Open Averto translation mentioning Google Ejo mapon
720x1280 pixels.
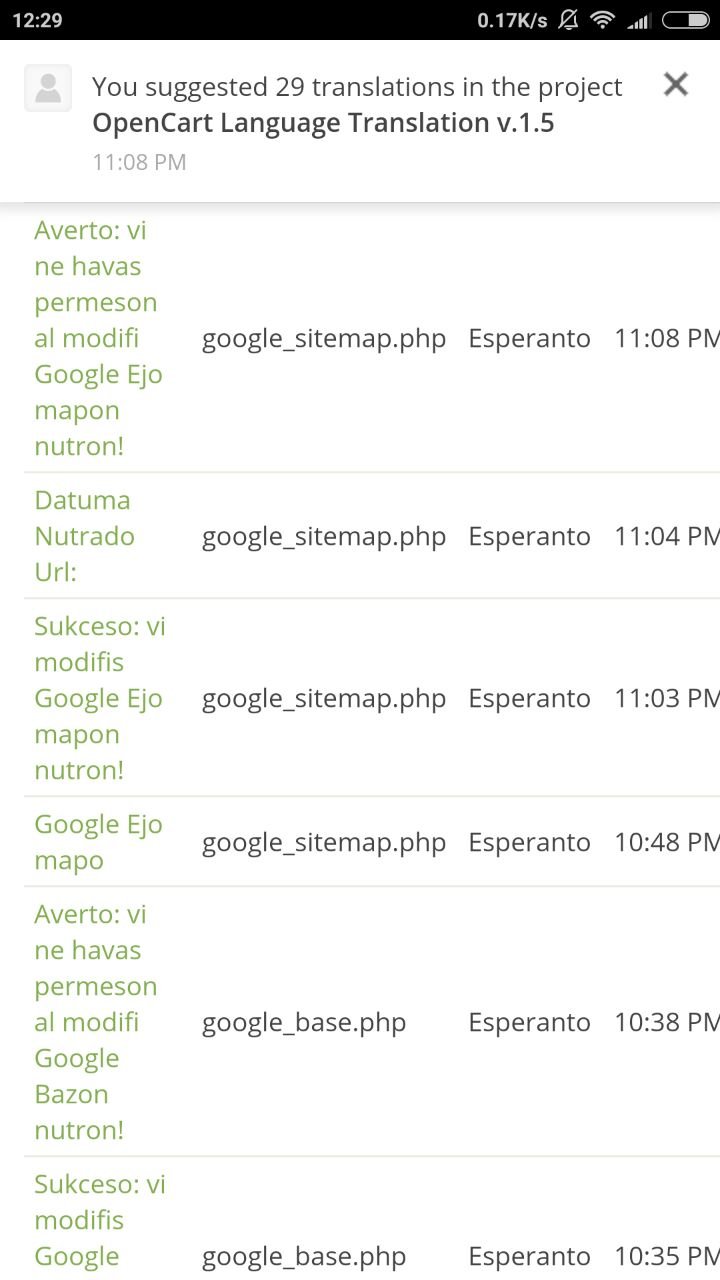[x=98, y=338]
